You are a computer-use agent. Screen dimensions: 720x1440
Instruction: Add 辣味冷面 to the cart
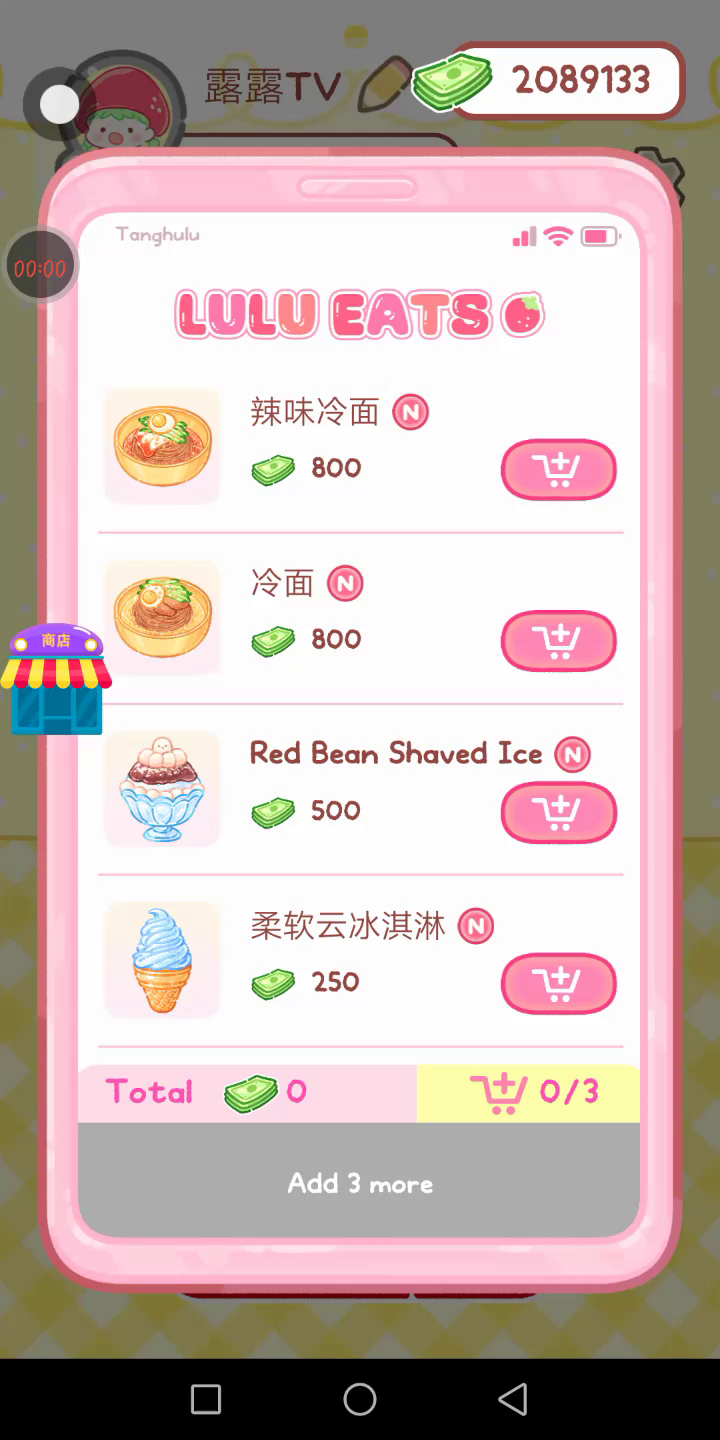point(558,469)
